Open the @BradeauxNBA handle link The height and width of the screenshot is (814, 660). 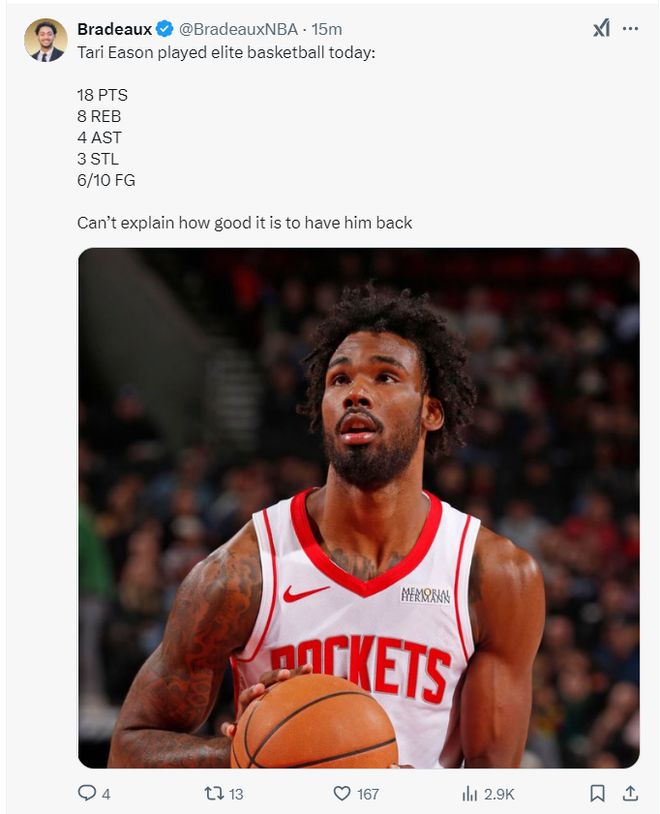238,29
